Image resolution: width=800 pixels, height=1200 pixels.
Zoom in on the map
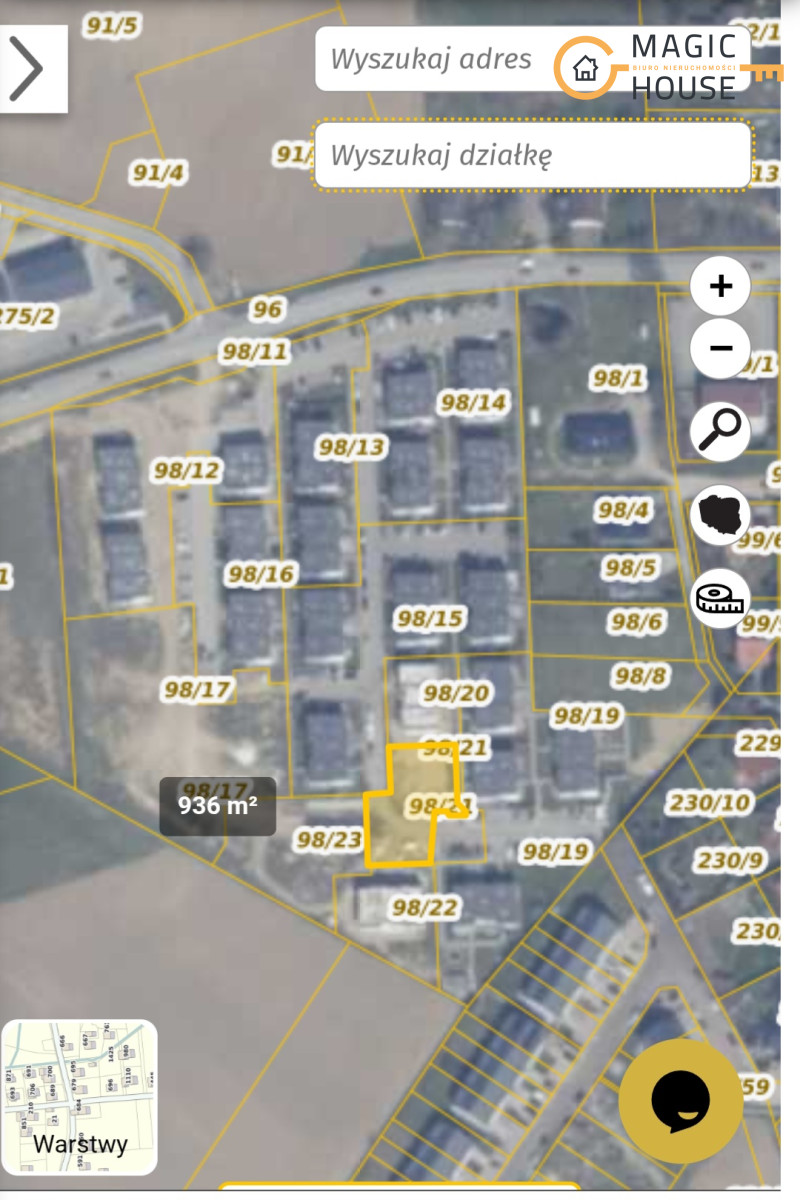720,286
